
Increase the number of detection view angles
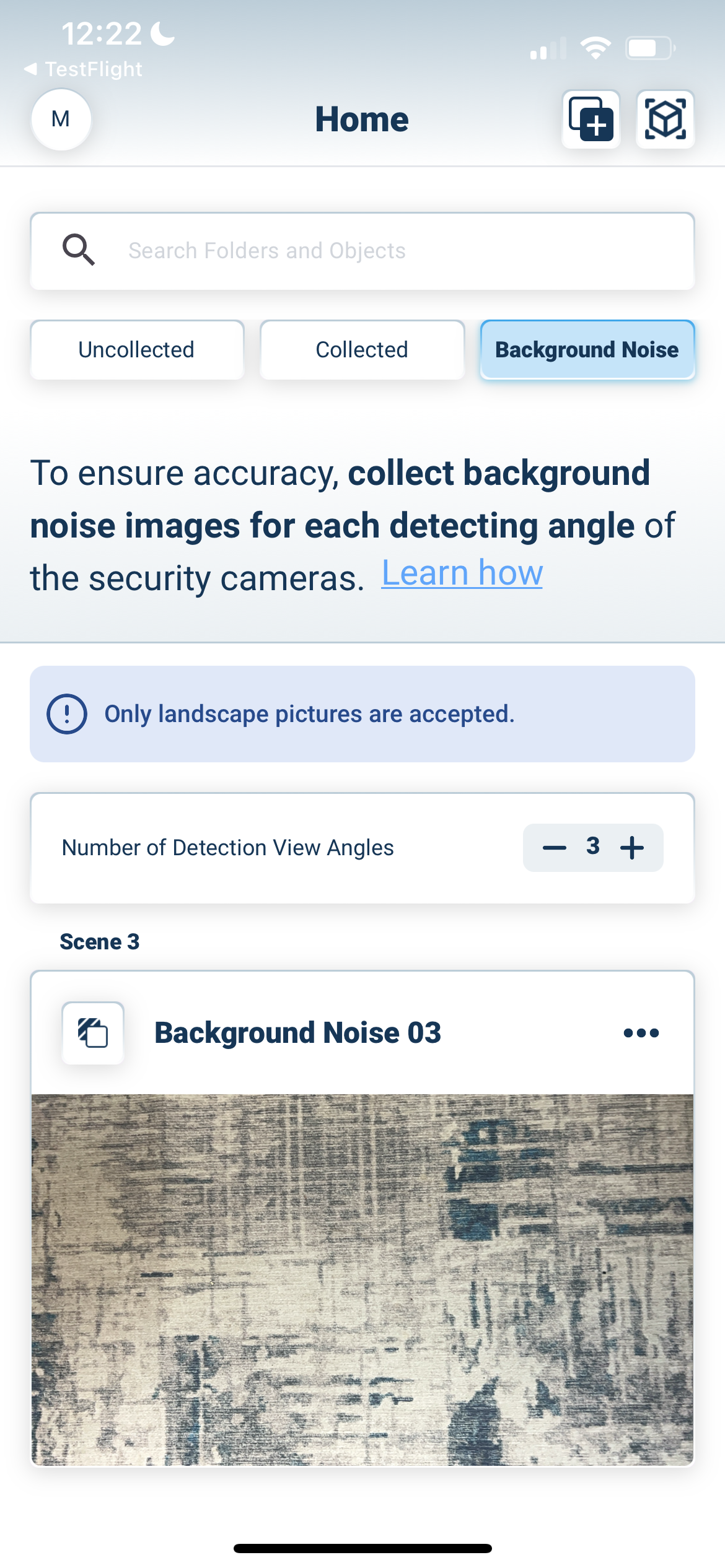click(x=632, y=848)
